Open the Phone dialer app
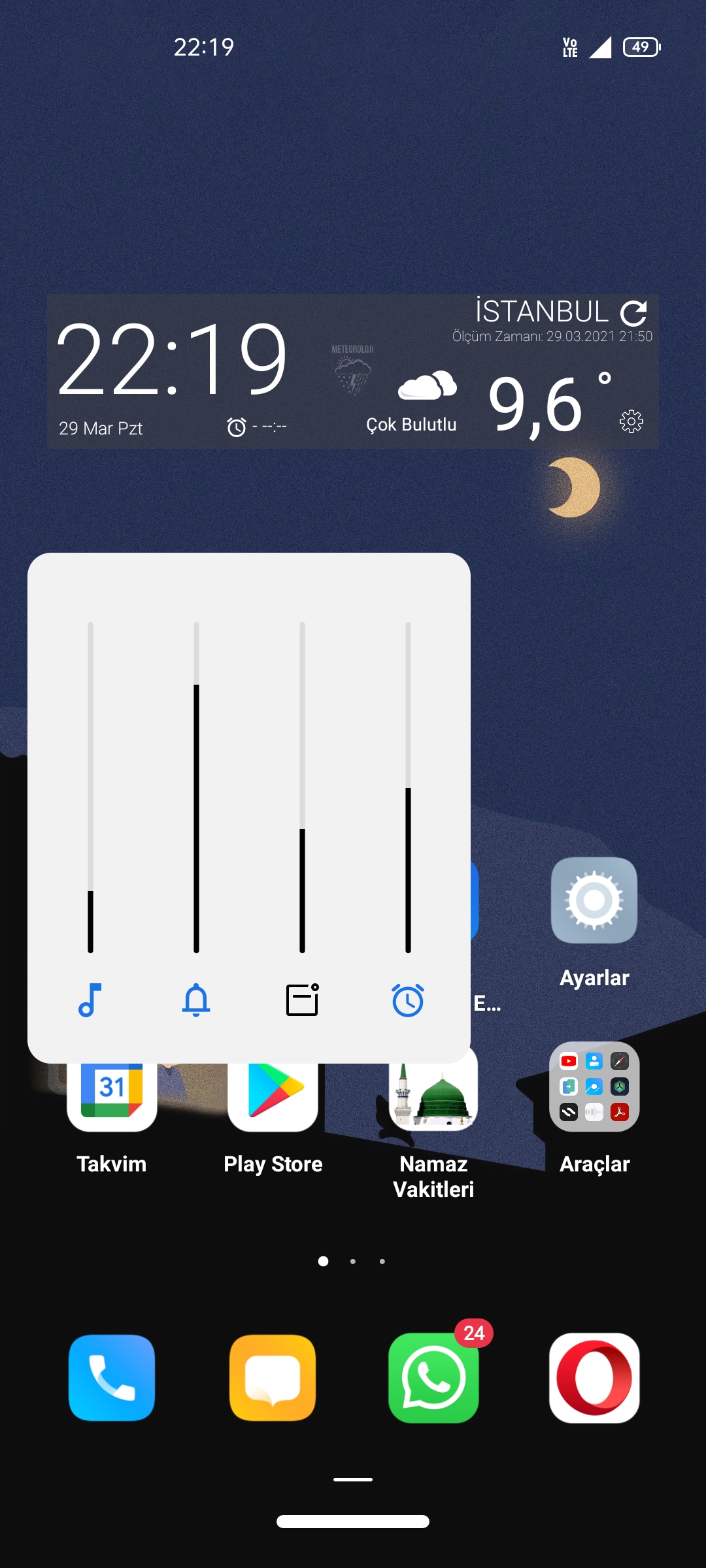 (x=112, y=1378)
